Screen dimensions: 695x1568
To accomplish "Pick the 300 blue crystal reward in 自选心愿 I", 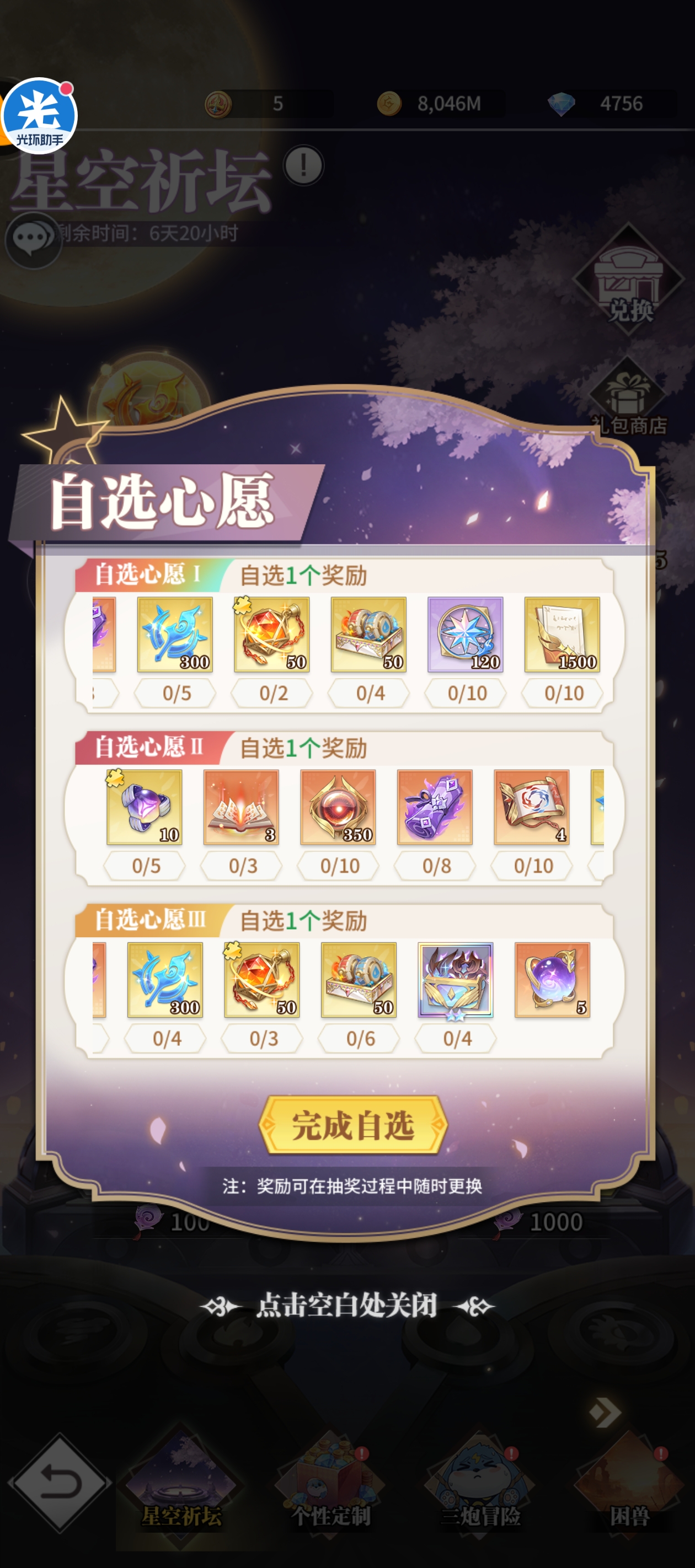I will click(x=175, y=634).
